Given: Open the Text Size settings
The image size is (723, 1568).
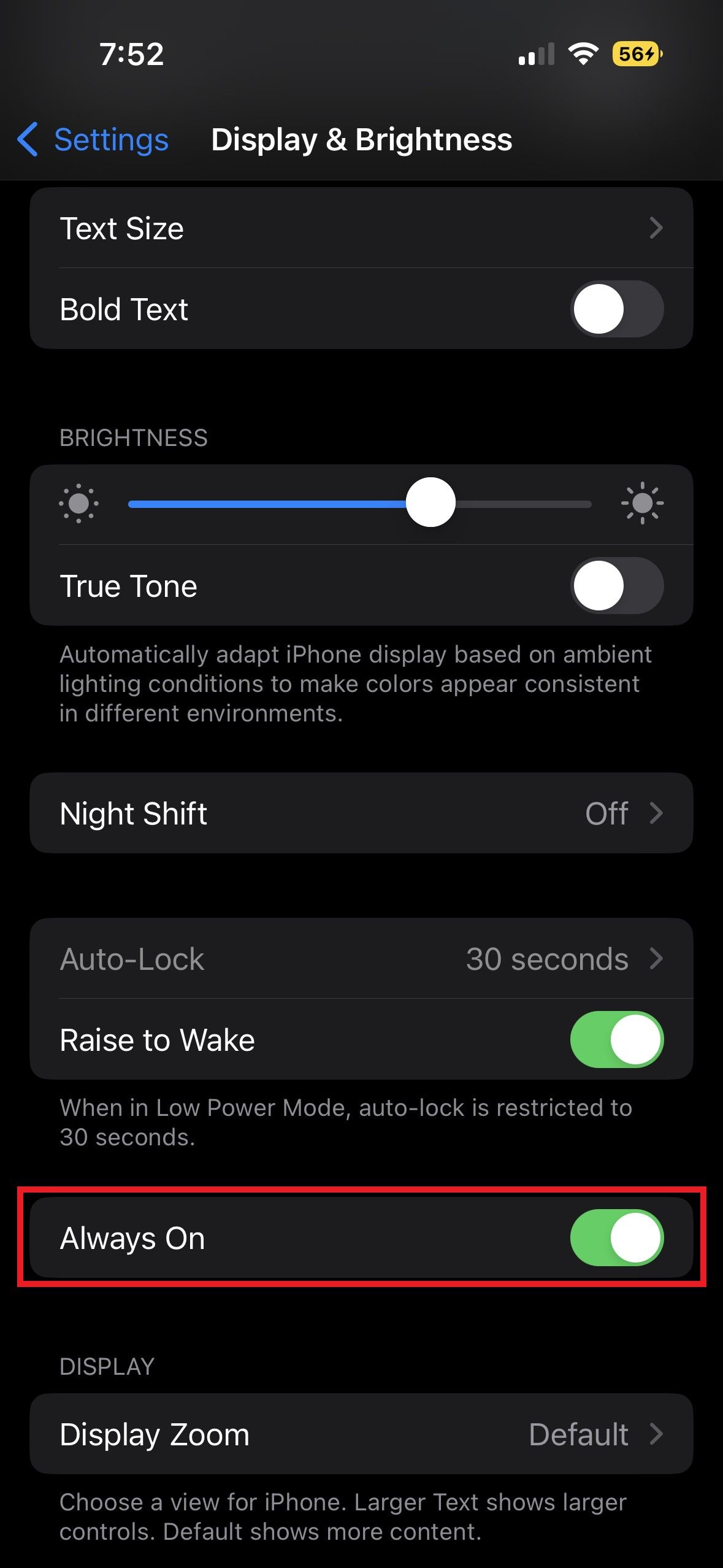Looking at the screenshot, I should (x=362, y=228).
